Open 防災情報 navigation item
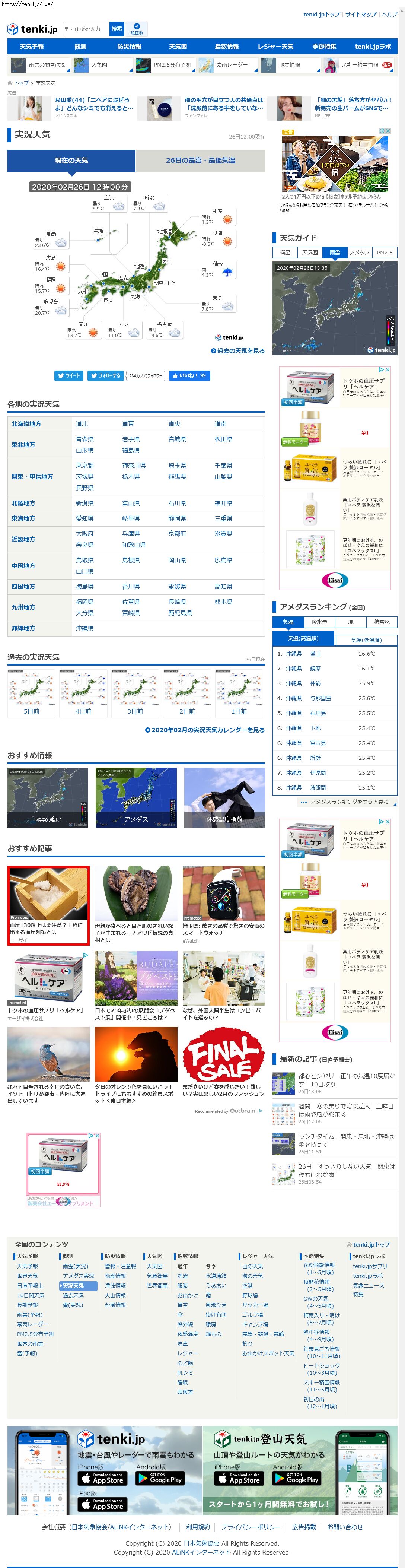405x1568 pixels. pos(129,46)
